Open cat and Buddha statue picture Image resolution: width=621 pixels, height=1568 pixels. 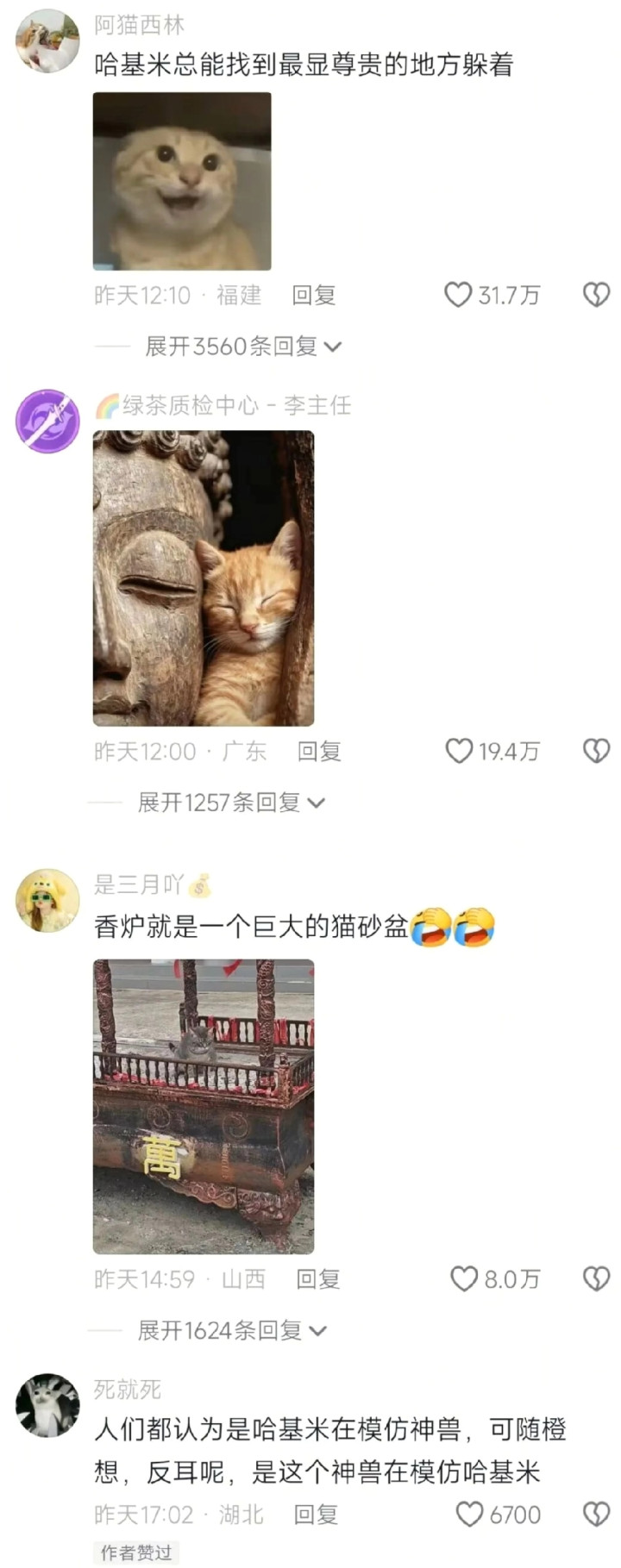pyautogui.click(x=204, y=578)
